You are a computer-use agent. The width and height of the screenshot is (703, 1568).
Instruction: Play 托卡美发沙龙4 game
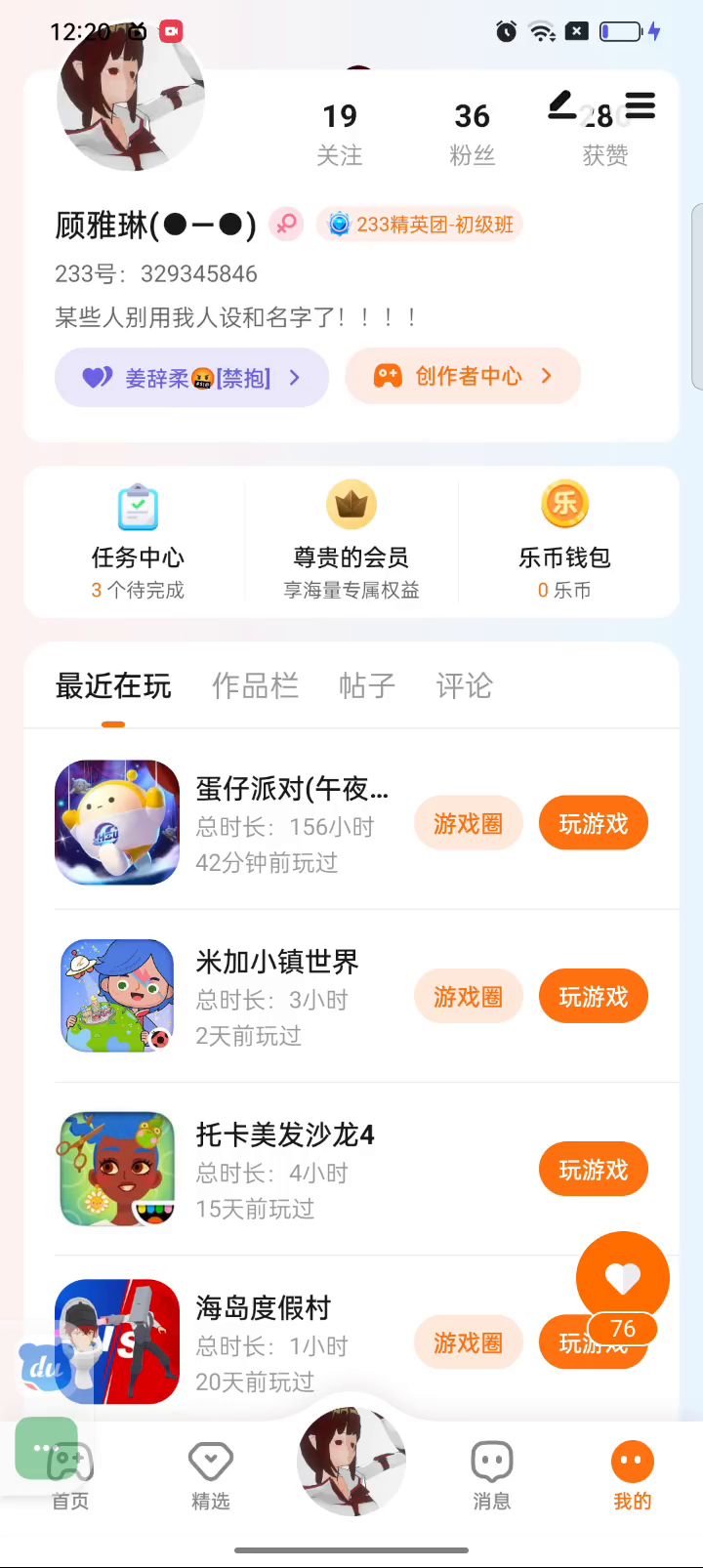click(593, 1170)
